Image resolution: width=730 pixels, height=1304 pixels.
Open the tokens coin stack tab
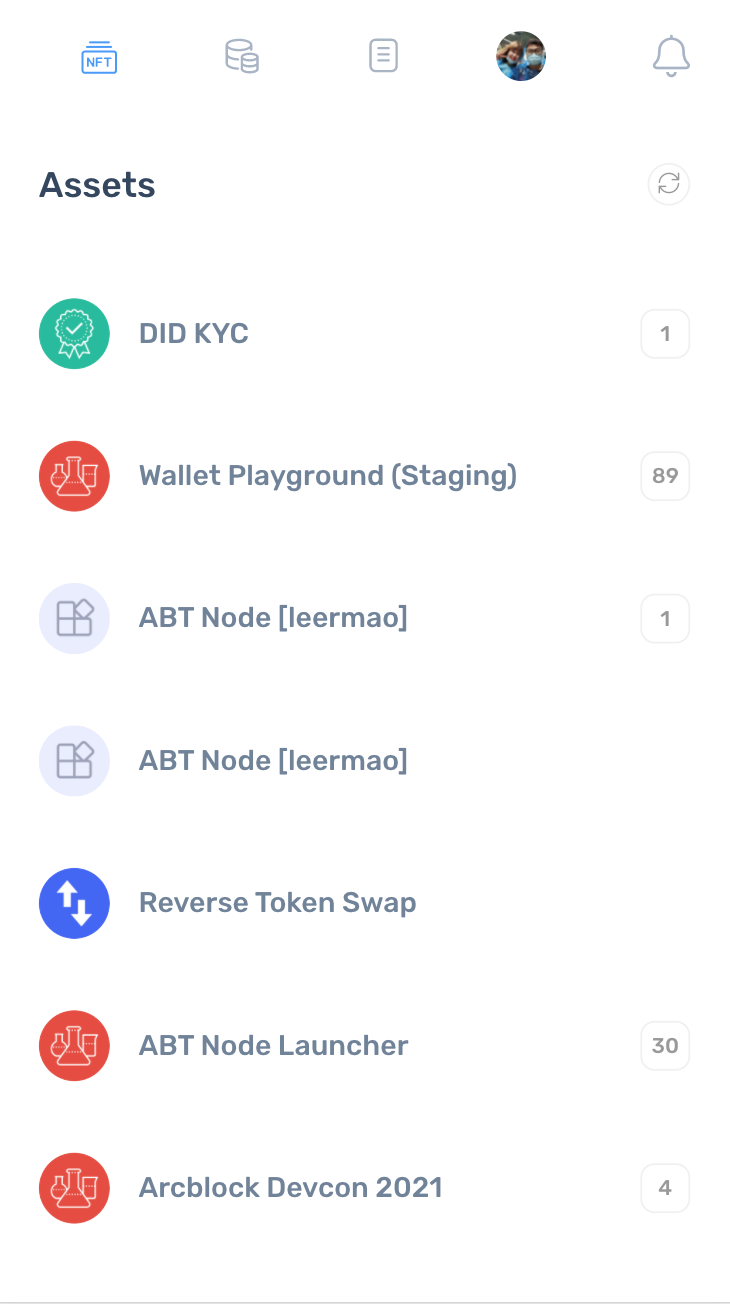[241, 56]
